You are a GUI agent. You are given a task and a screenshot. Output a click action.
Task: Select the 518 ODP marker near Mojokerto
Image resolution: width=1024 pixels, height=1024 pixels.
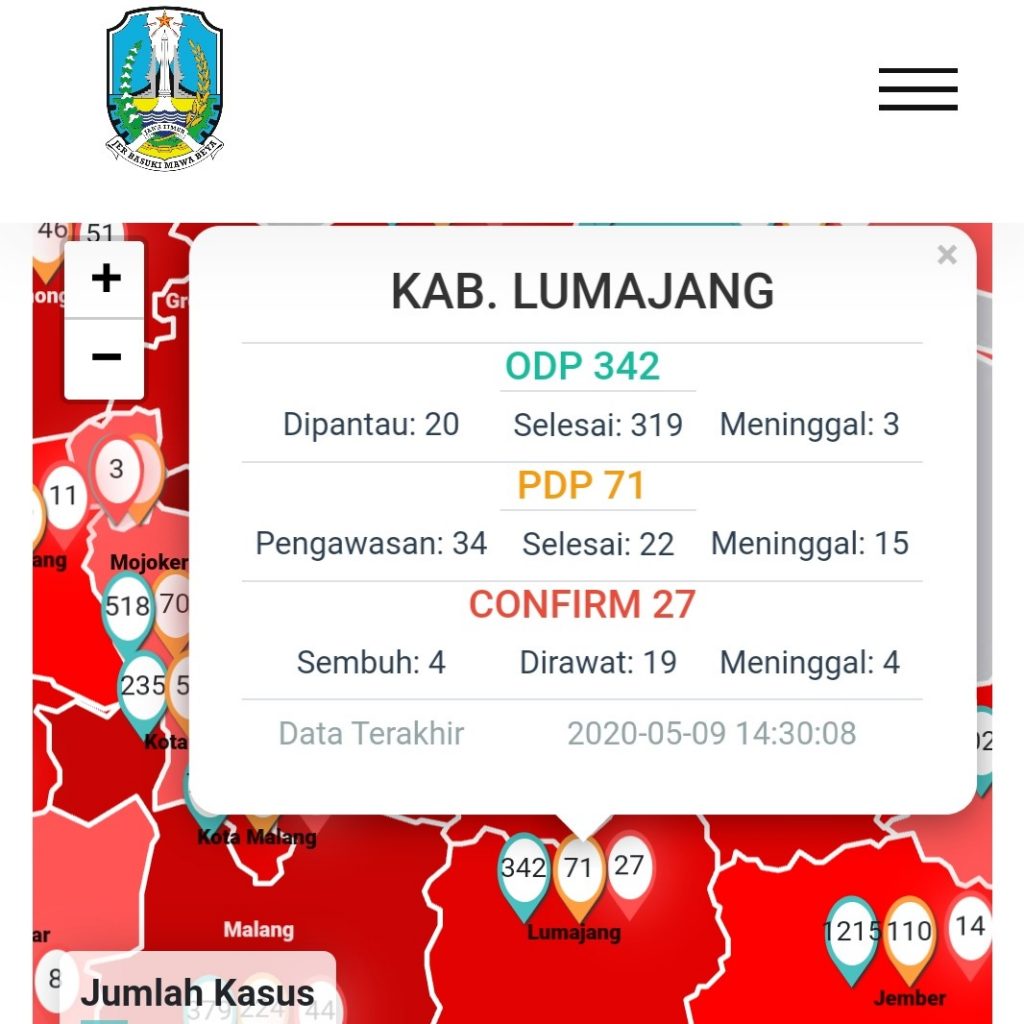pos(127,606)
